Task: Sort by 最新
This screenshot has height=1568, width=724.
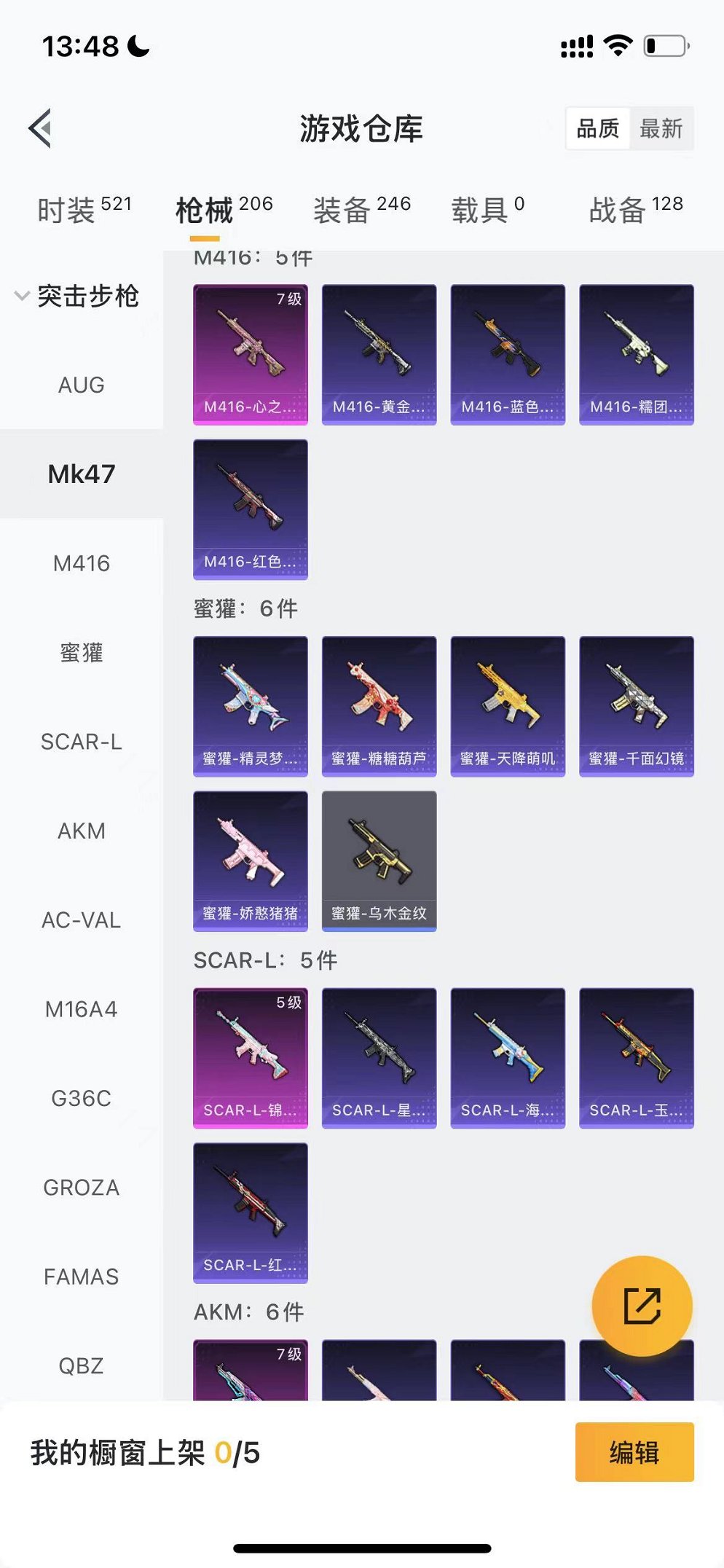Action: point(661,129)
